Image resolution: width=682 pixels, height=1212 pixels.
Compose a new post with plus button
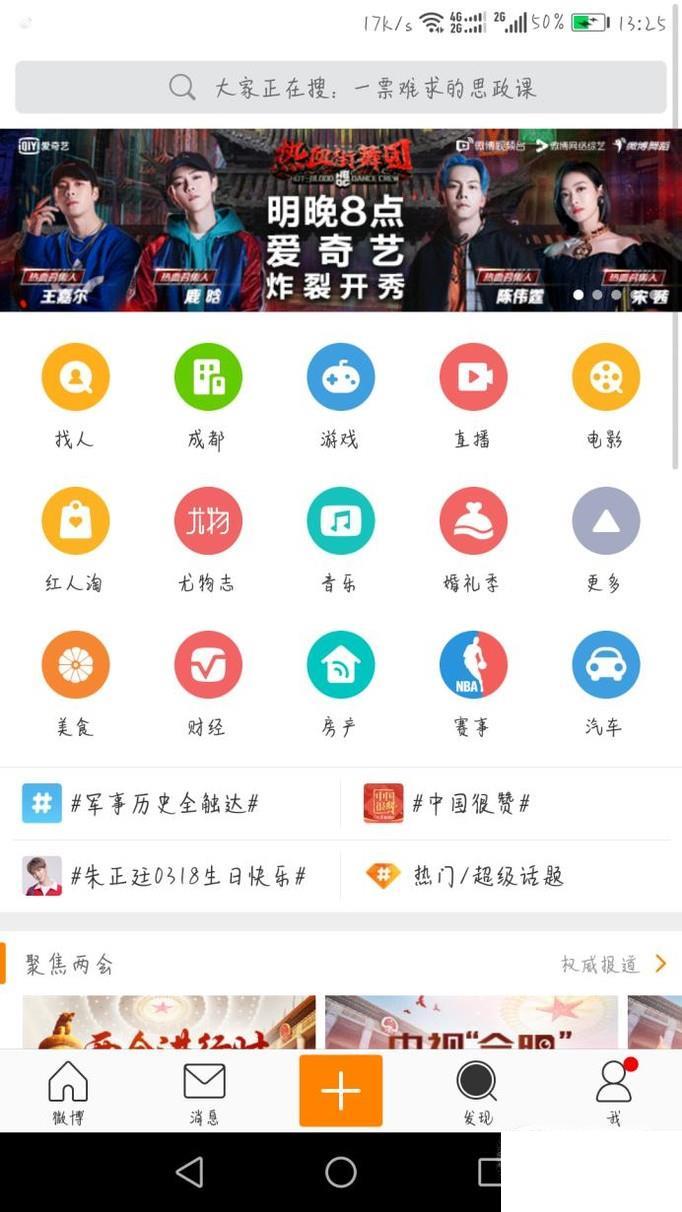tap(340, 1091)
